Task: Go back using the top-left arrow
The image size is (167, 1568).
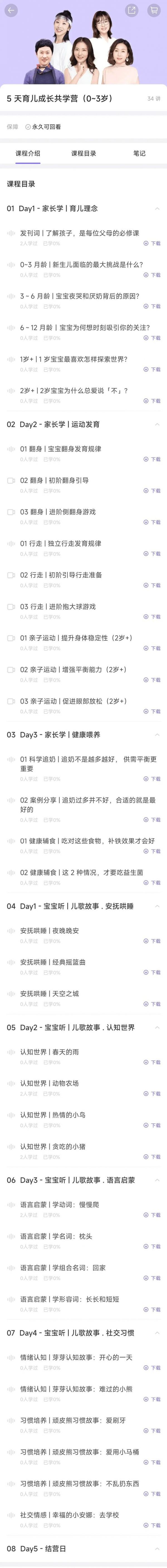Action: pyautogui.click(x=11, y=10)
